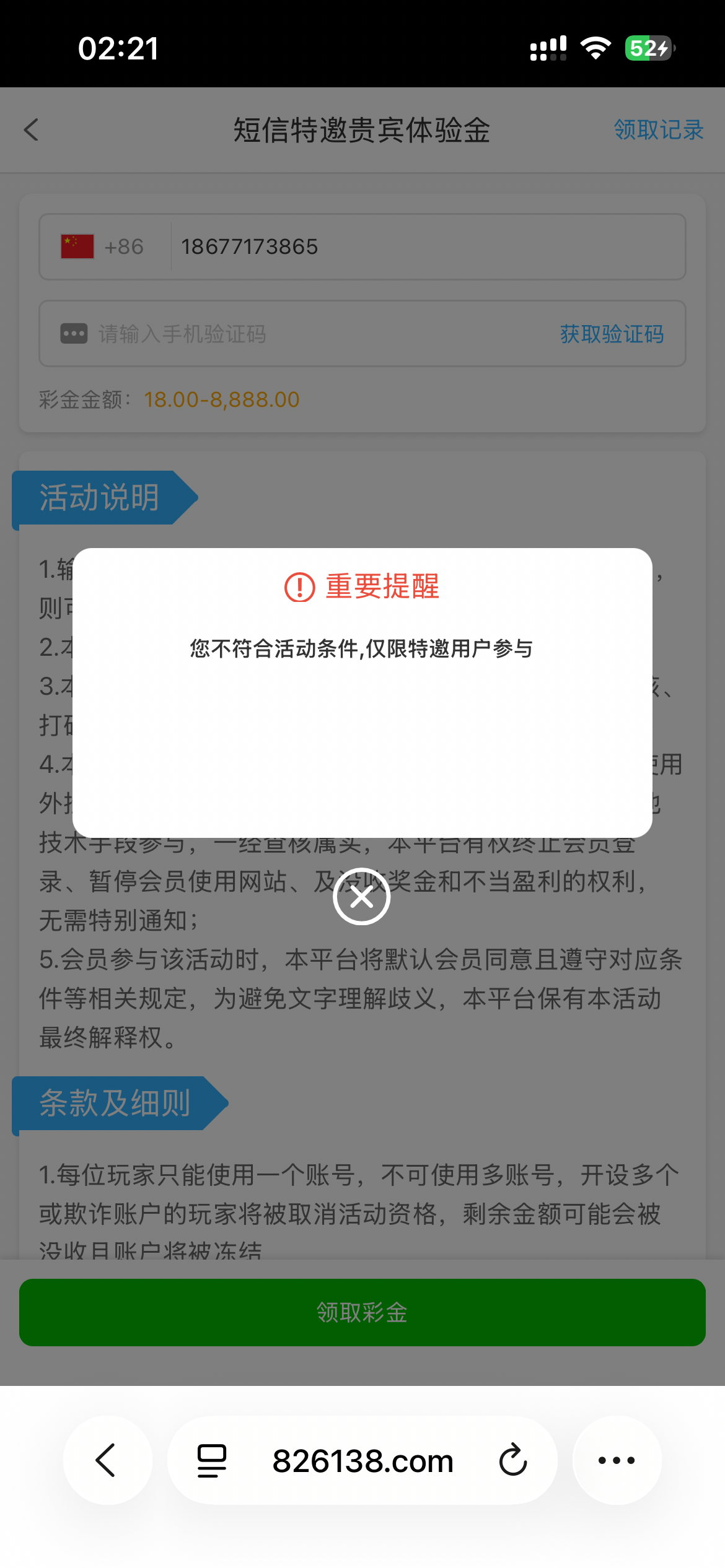Screen dimensions: 725x1568
Task: Open the 领取记录 records page
Action: tap(658, 131)
